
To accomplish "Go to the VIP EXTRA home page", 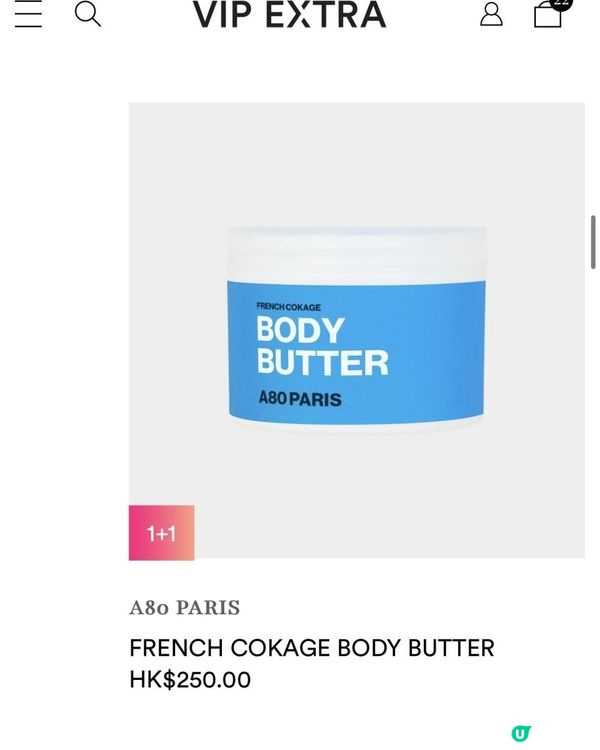I will 289,15.
